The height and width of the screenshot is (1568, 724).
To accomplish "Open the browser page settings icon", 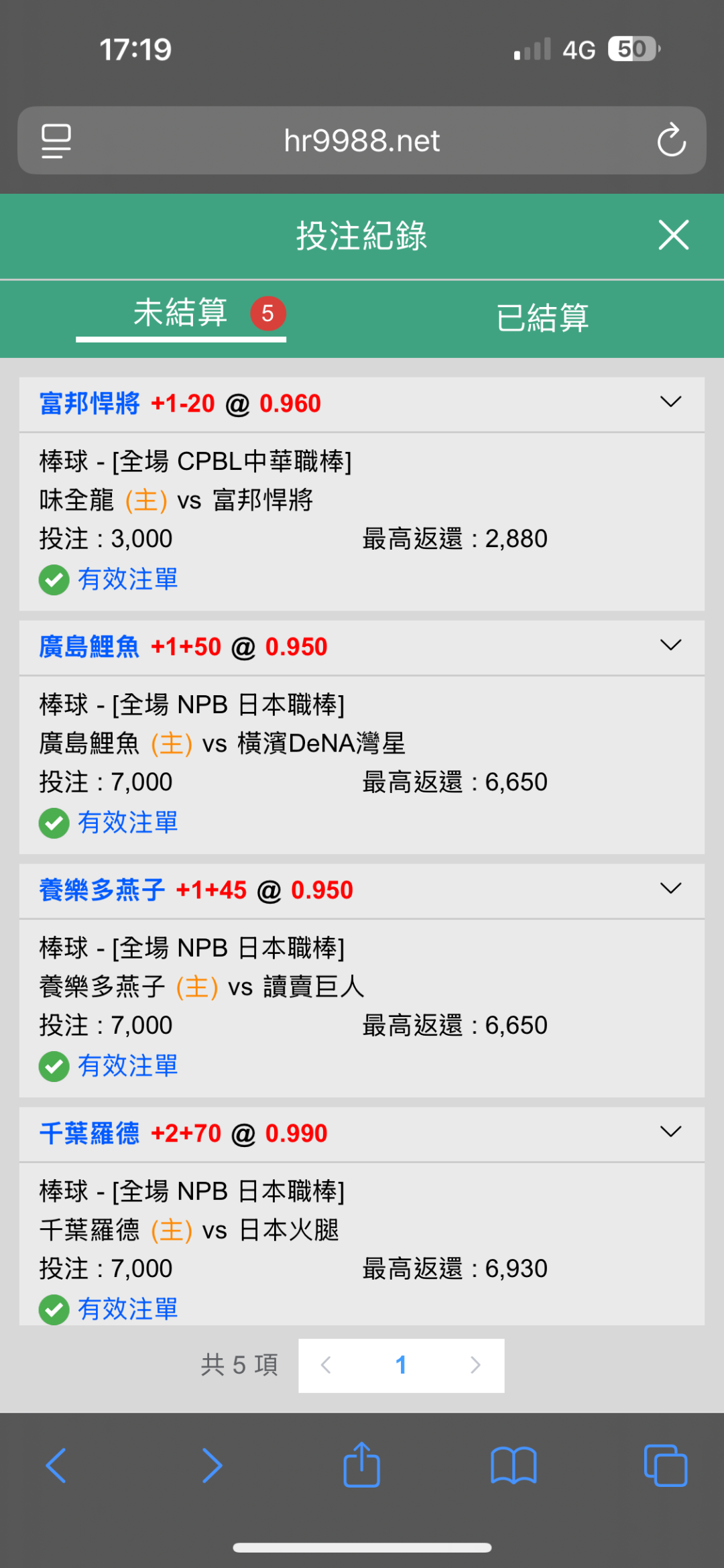I will 56,141.
